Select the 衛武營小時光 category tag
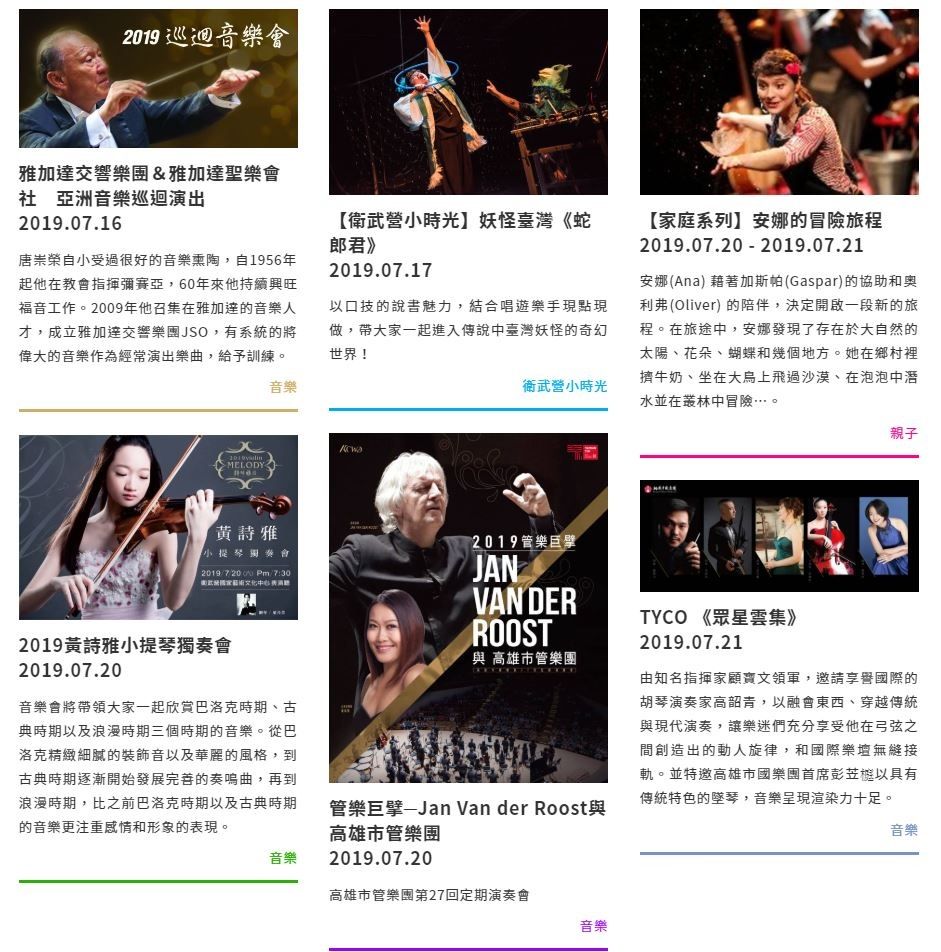Screen dimensions: 941x952 [564, 386]
